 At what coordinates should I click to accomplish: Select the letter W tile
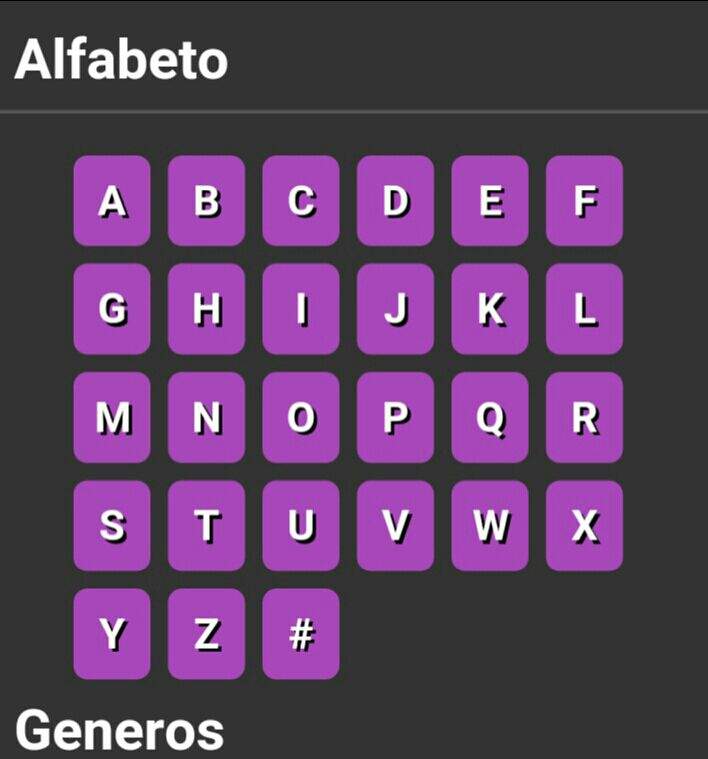[x=490, y=526]
